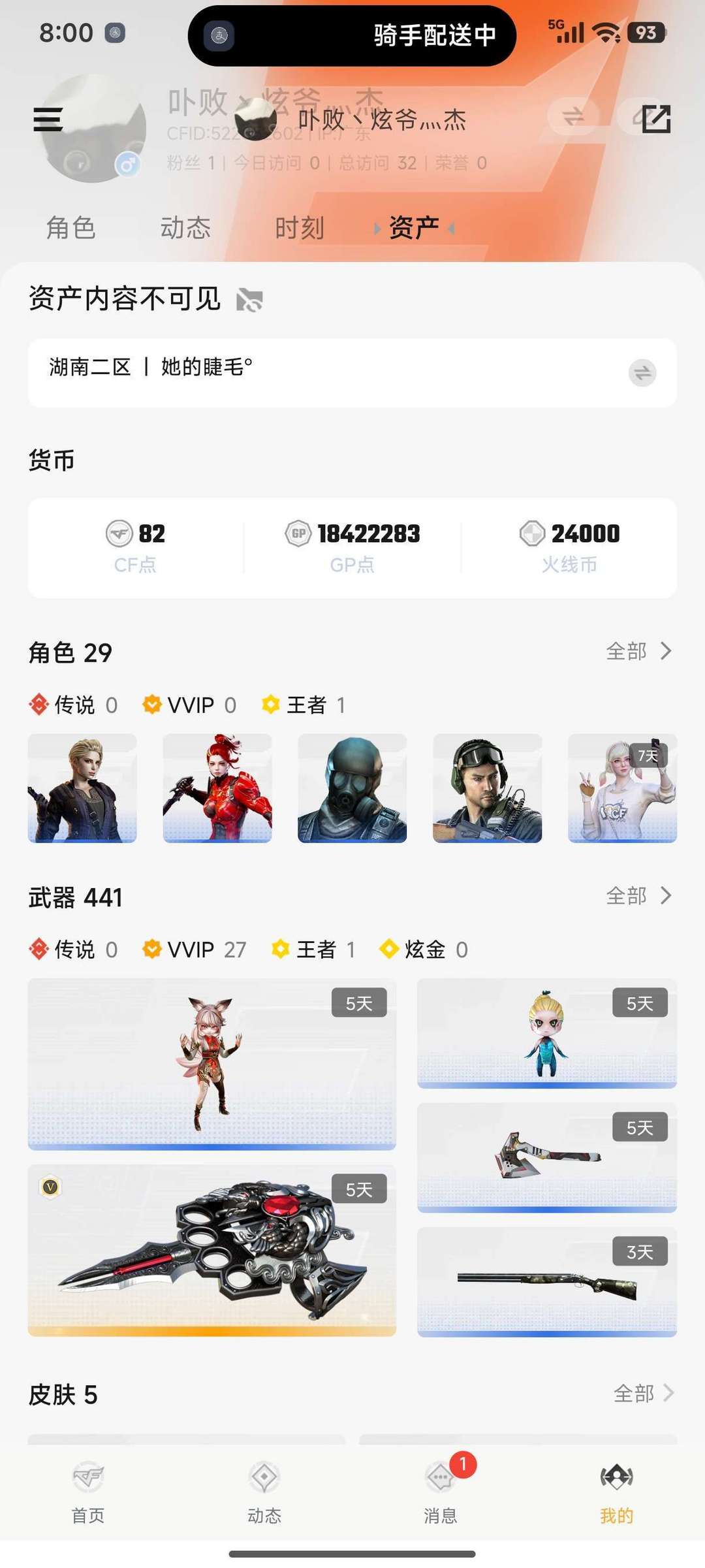Open the 3天 shotgun weapon card

tap(546, 1281)
